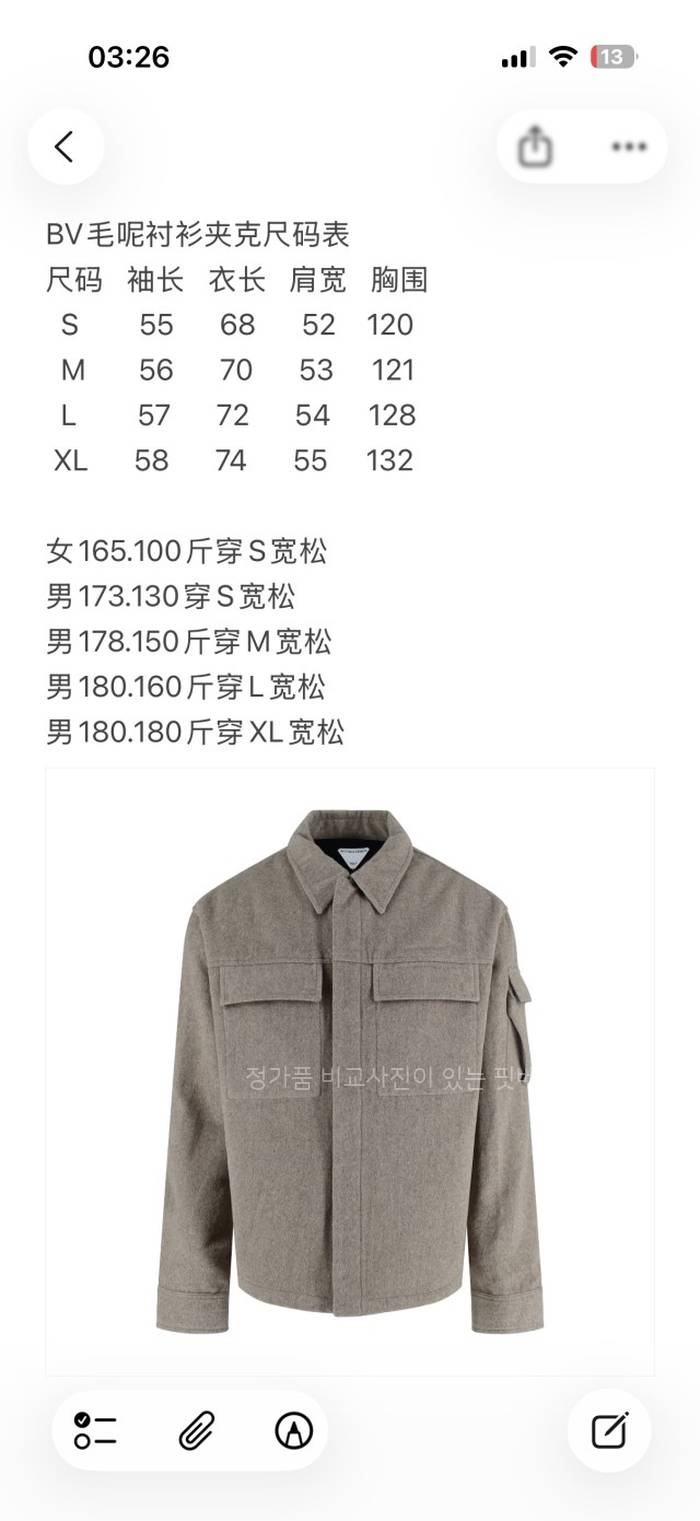
Task: Open the more options menu
Action: click(x=628, y=147)
